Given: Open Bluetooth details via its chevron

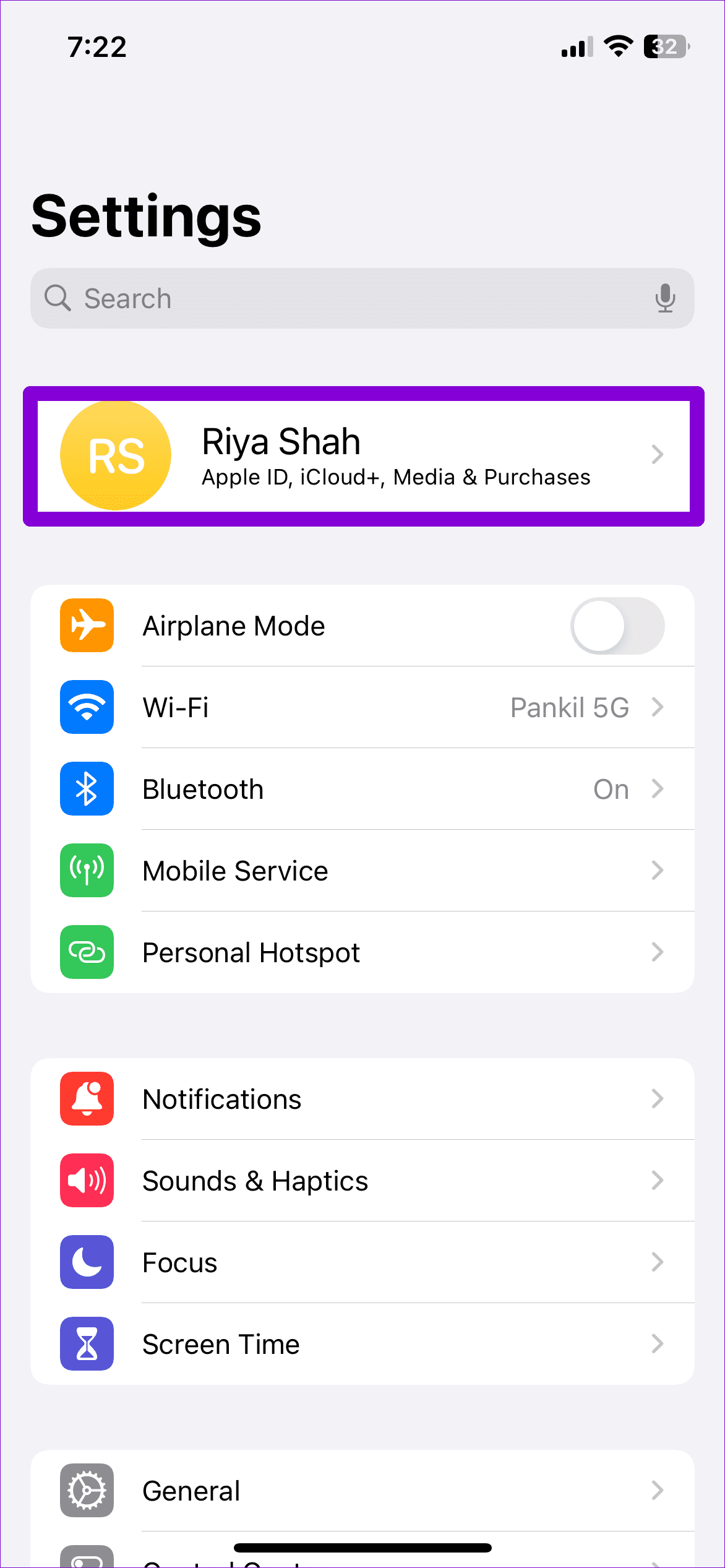Looking at the screenshot, I should pos(658,790).
